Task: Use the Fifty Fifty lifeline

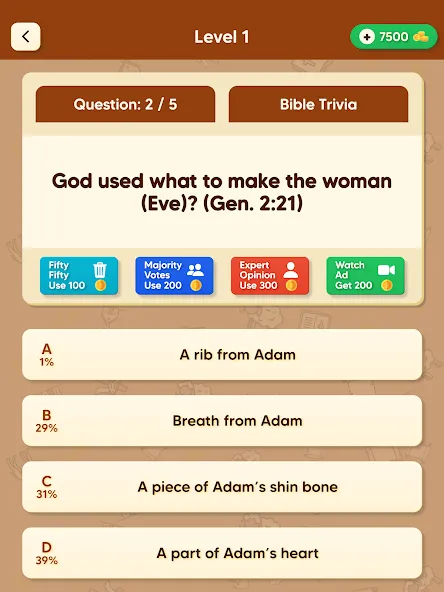Action: coord(79,276)
